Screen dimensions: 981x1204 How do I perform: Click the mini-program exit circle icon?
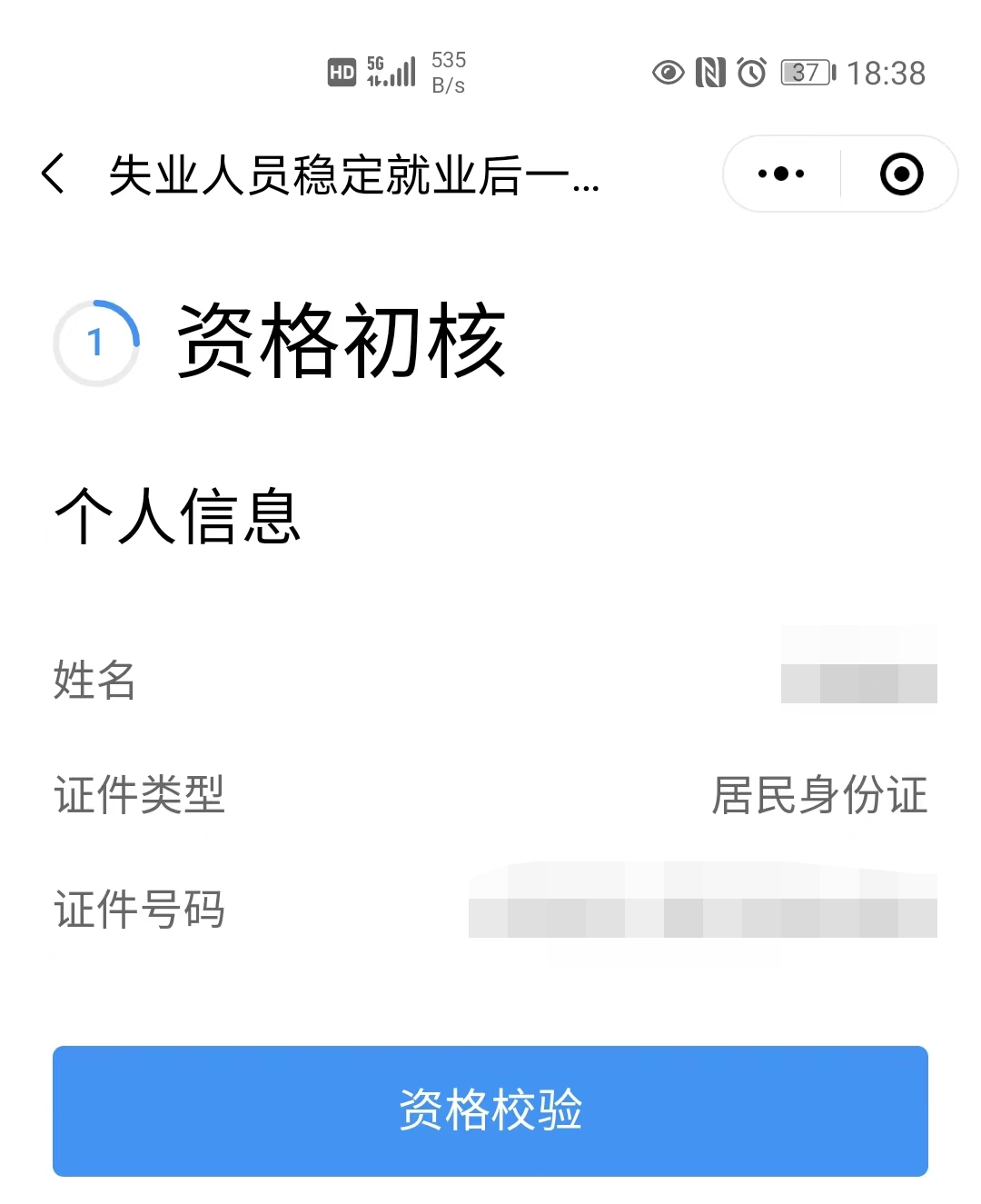(x=901, y=173)
